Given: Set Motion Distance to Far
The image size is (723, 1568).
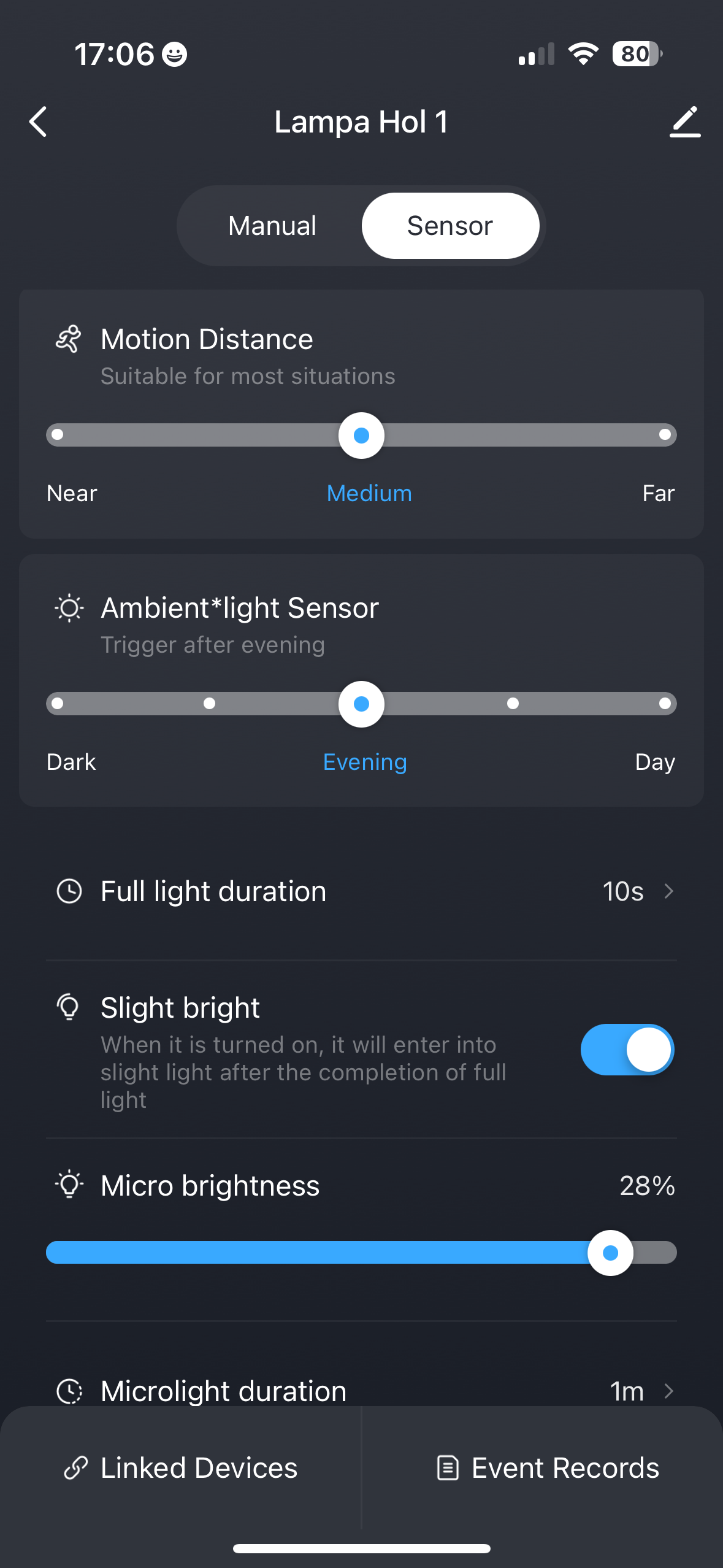Looking at the screenshot, I should pos(665,435).
